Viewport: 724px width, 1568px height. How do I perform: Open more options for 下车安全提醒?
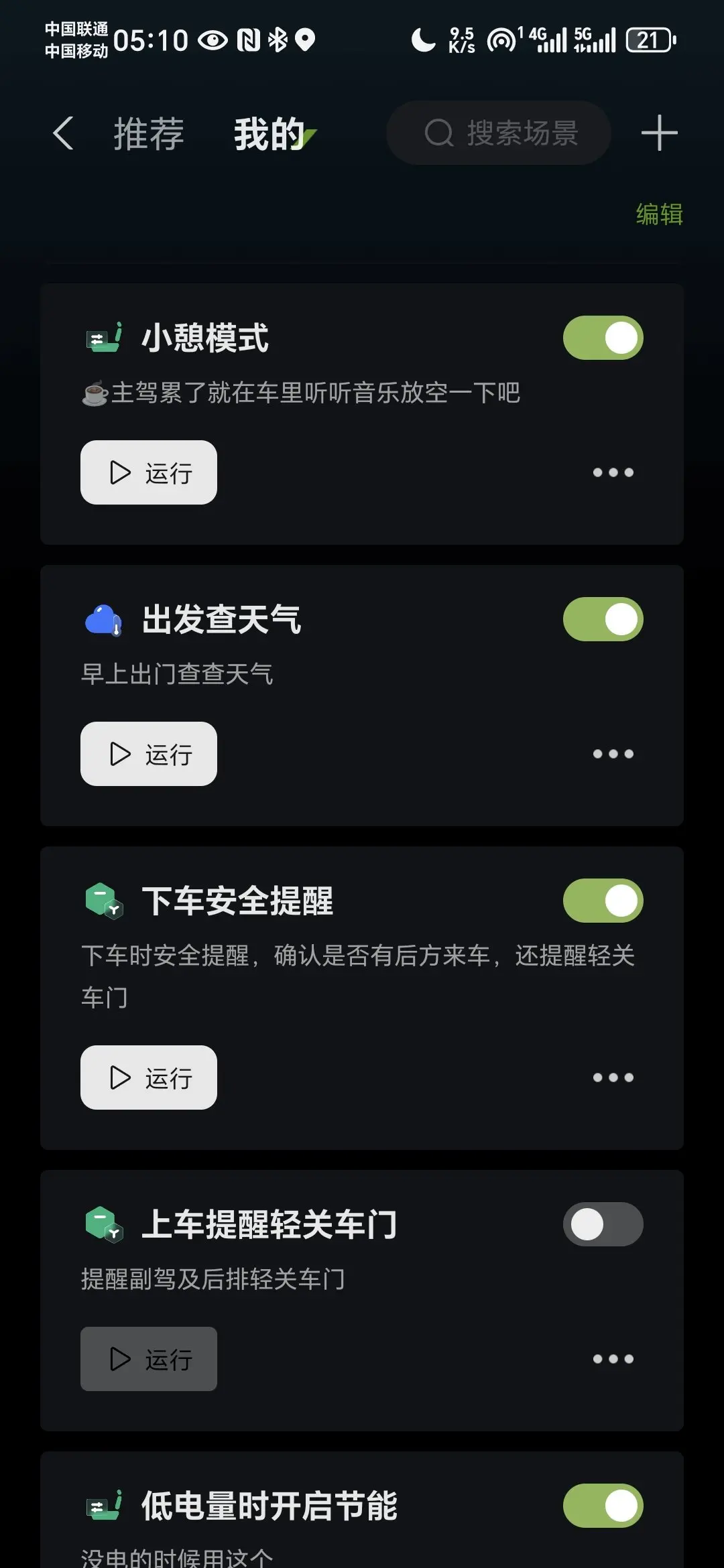click(x=613, y=1077)
